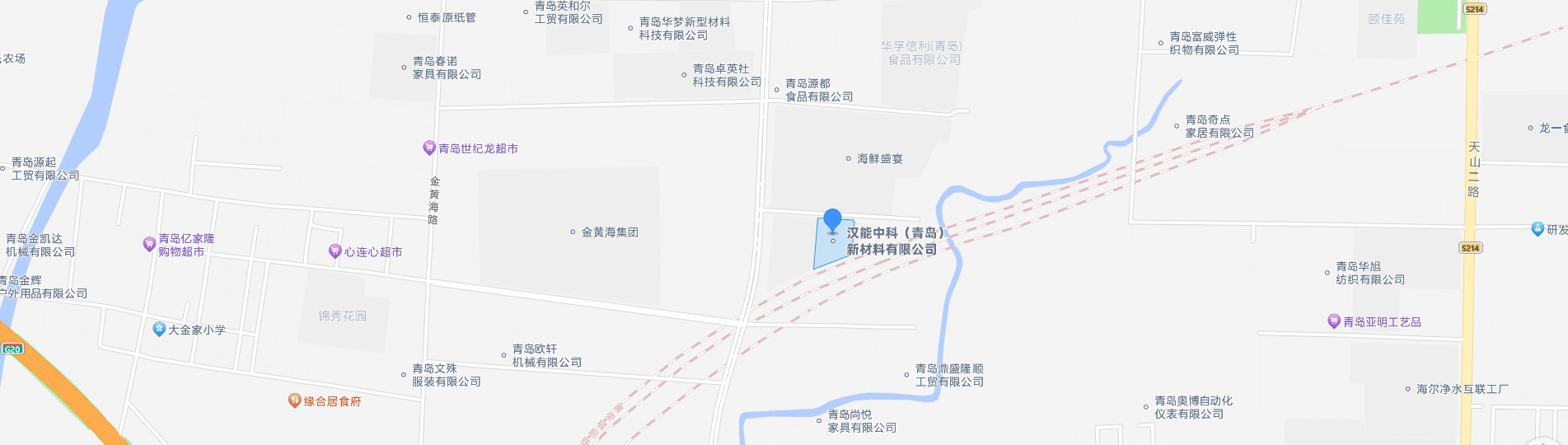The width and height of the screenshot is (1568, 445).
Task: Select the 心连心超市 map marker
Action: pos(335,251)
